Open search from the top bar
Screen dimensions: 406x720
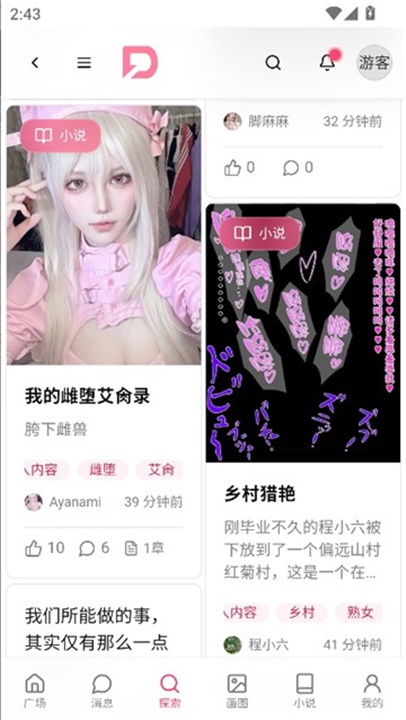(x=273, y=62)
